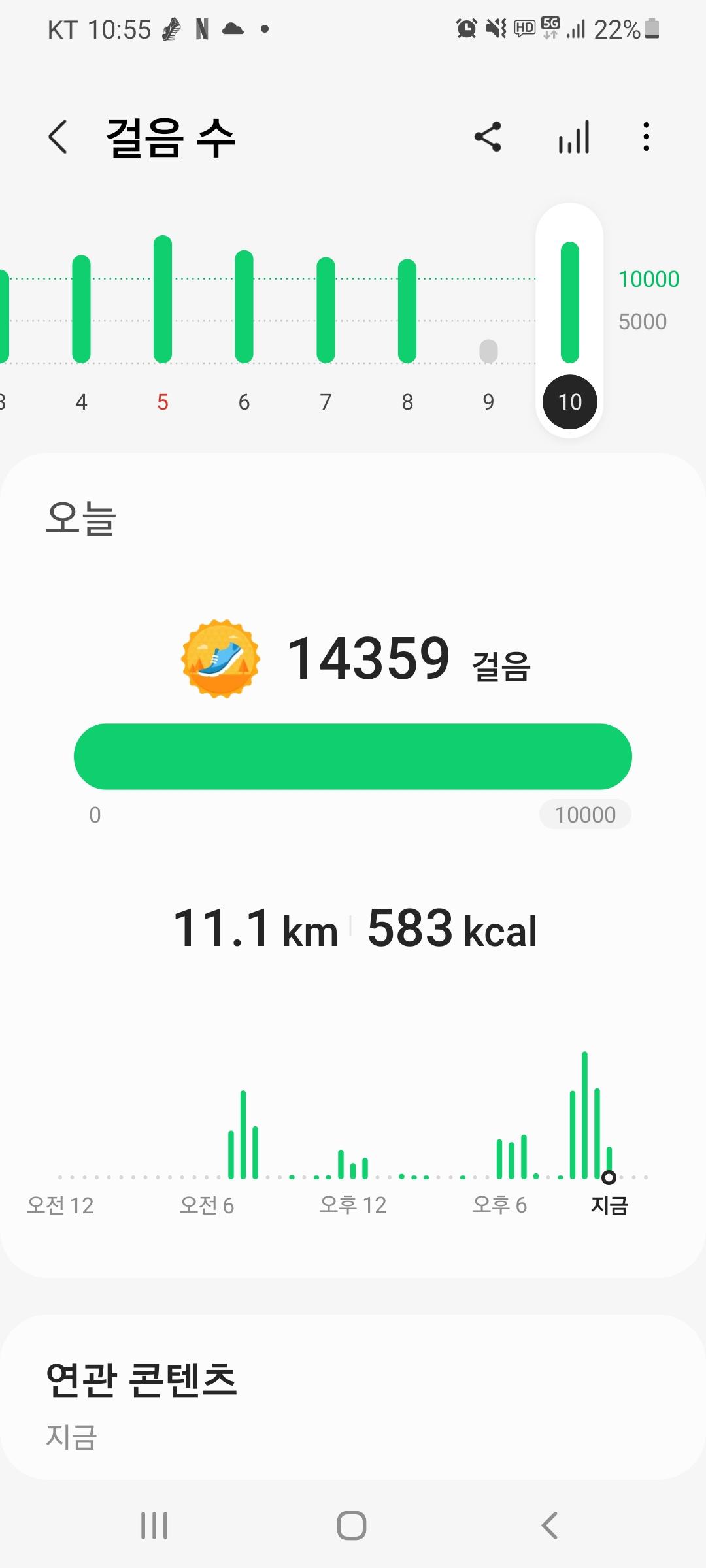Tap the 10000 step target label
Screen dimensions: 706x1568
[x=585, y=815]
